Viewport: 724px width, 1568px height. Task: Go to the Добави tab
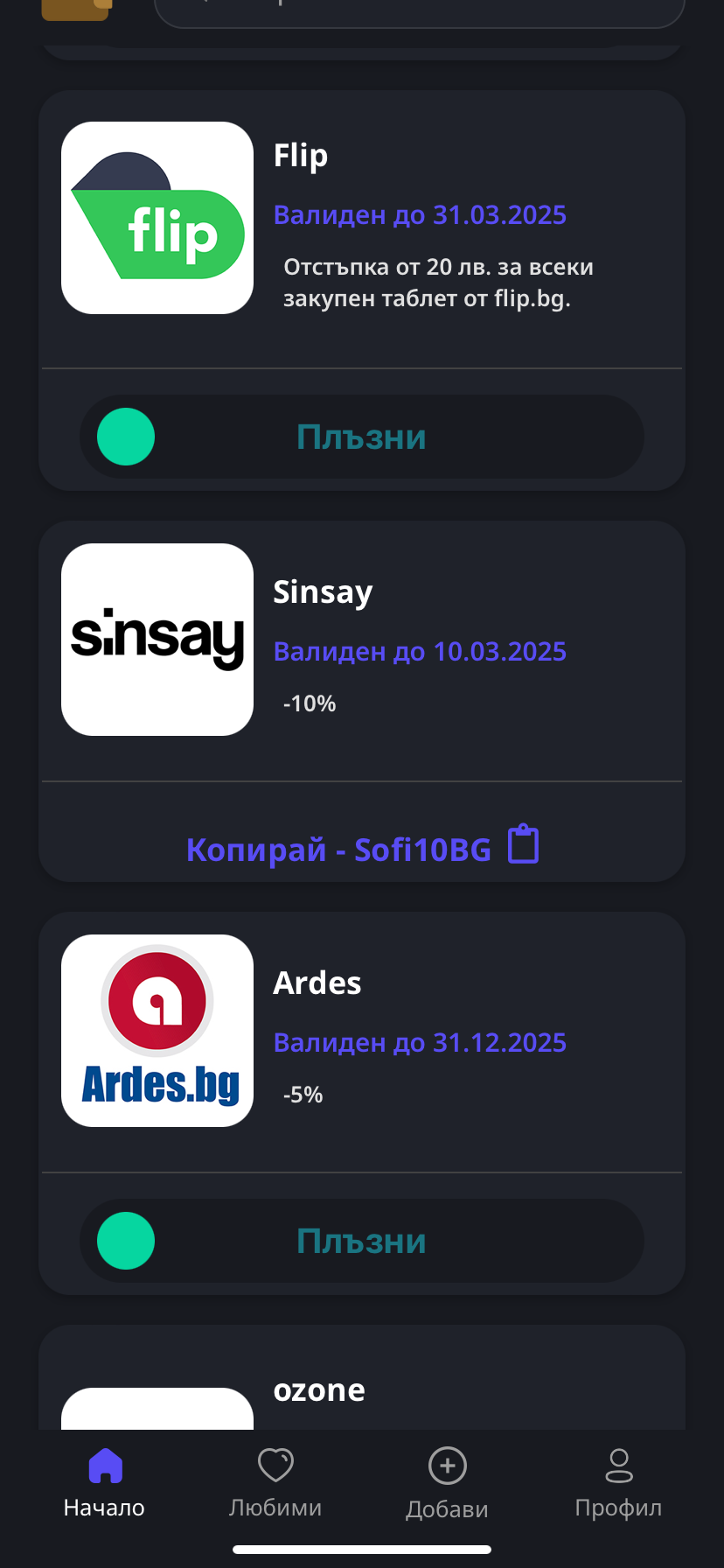(x=447, y=1482)
